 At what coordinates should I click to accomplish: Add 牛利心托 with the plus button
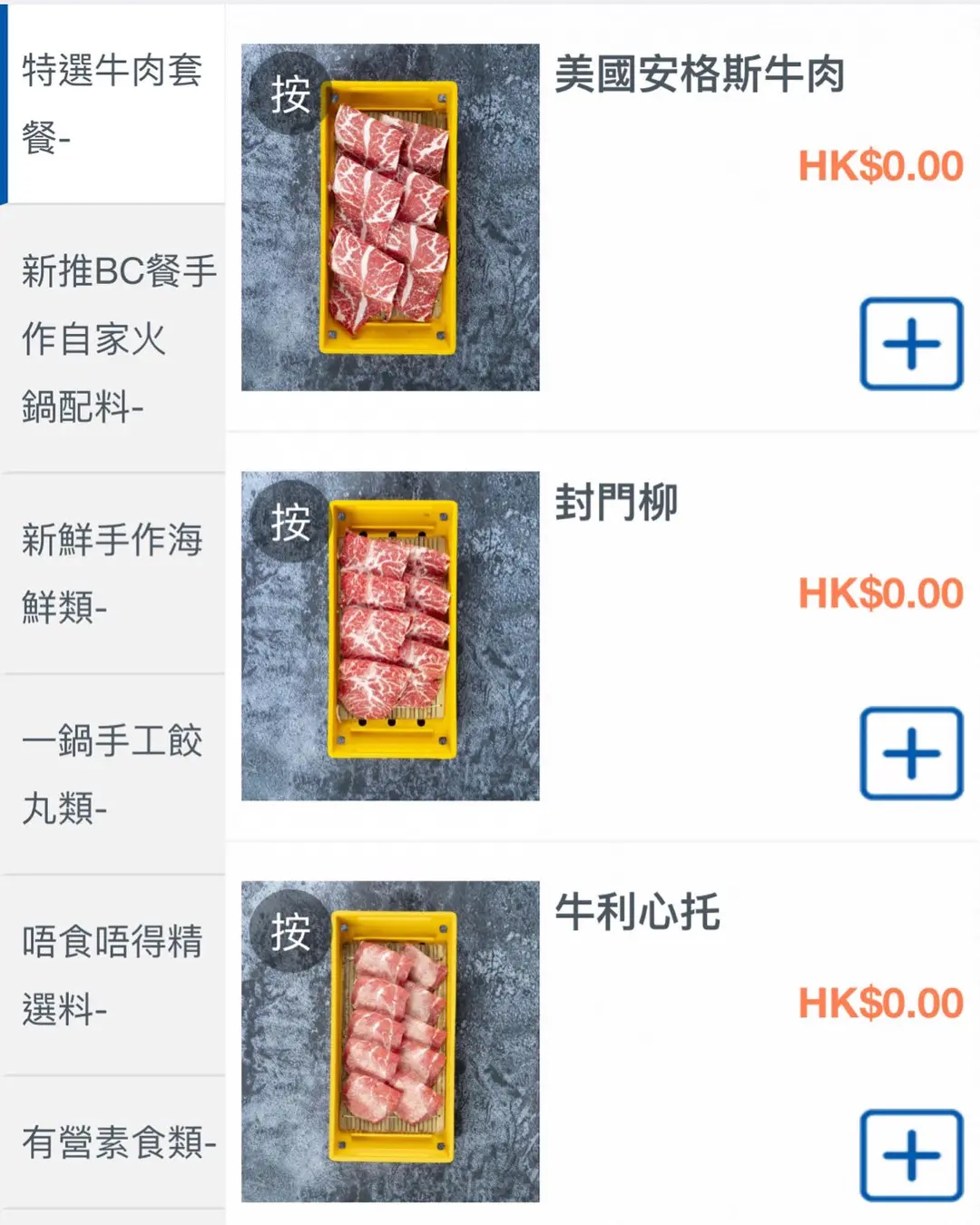911,1155
